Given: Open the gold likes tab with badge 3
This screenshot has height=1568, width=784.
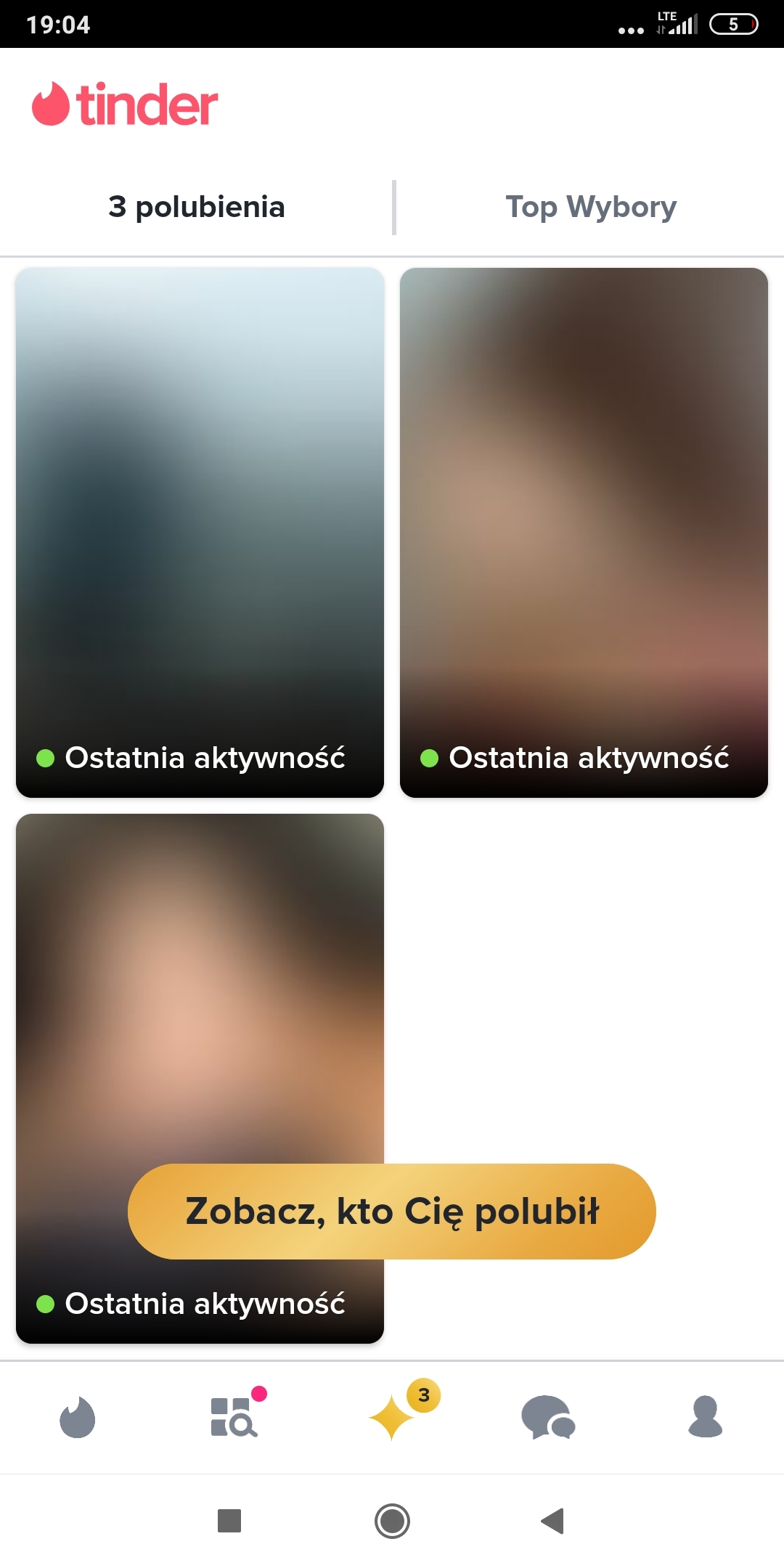Looking at the screenshot, I should pyautogui.click(x=392, y=1416).
